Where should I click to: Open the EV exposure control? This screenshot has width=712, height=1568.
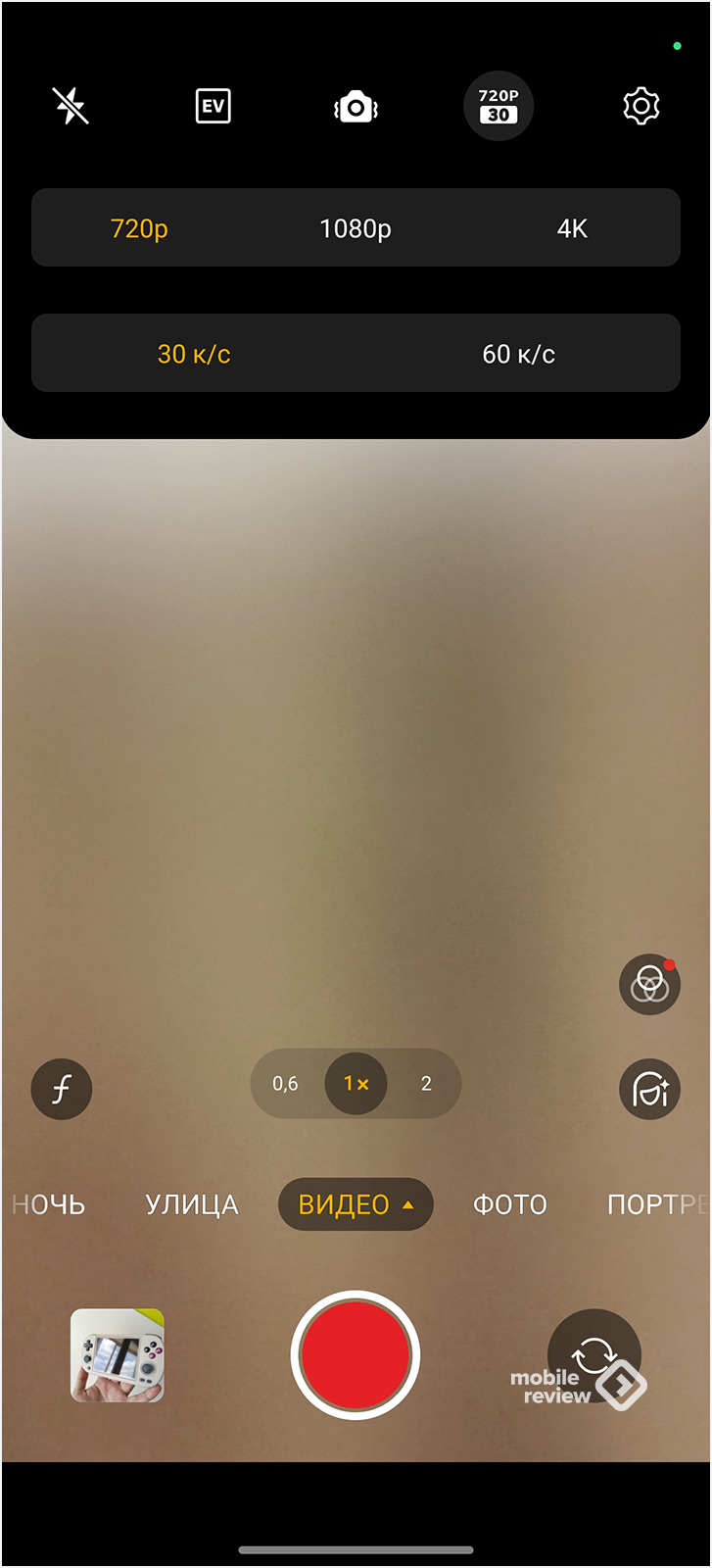pos(213,106)
